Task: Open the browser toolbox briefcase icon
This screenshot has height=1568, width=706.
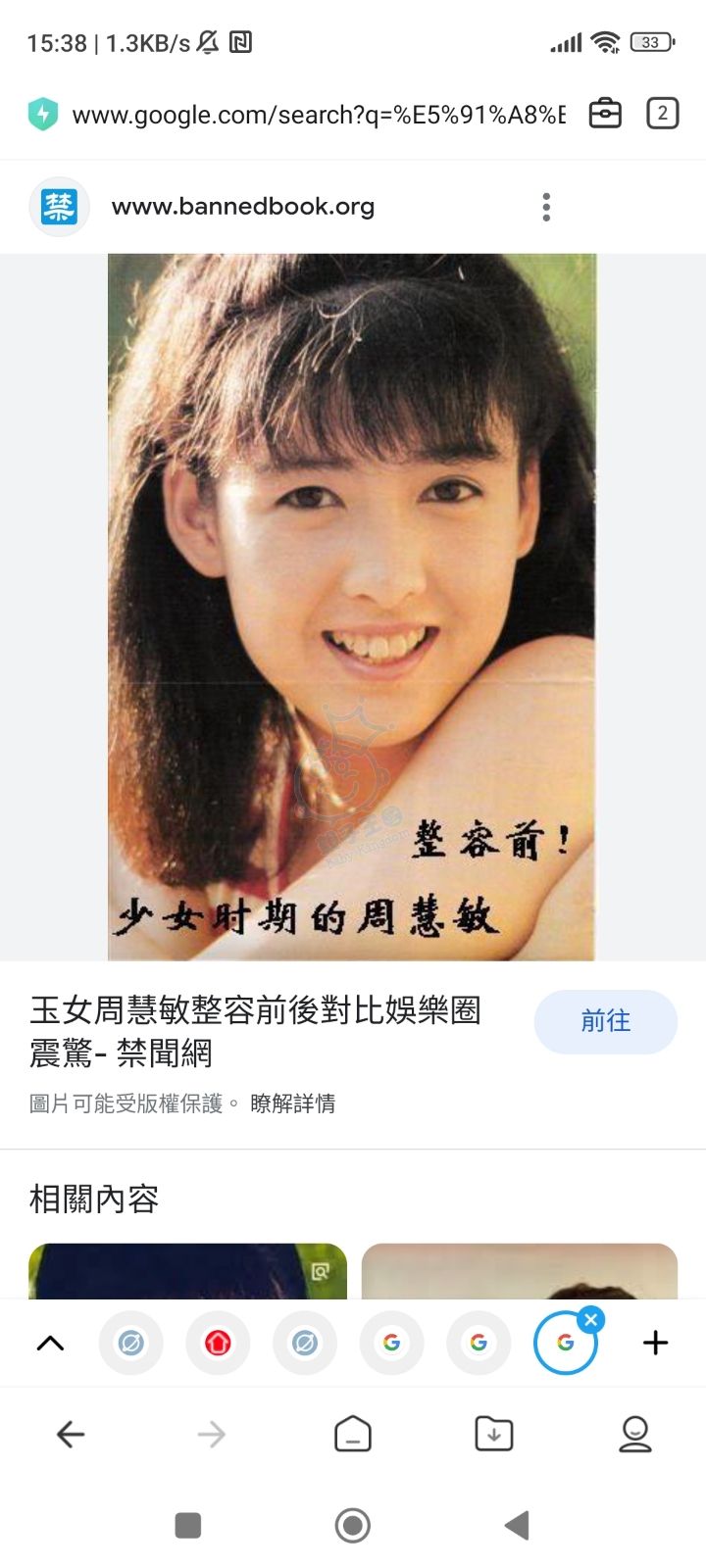Action: pyautogui.click(x=605, y=114)
